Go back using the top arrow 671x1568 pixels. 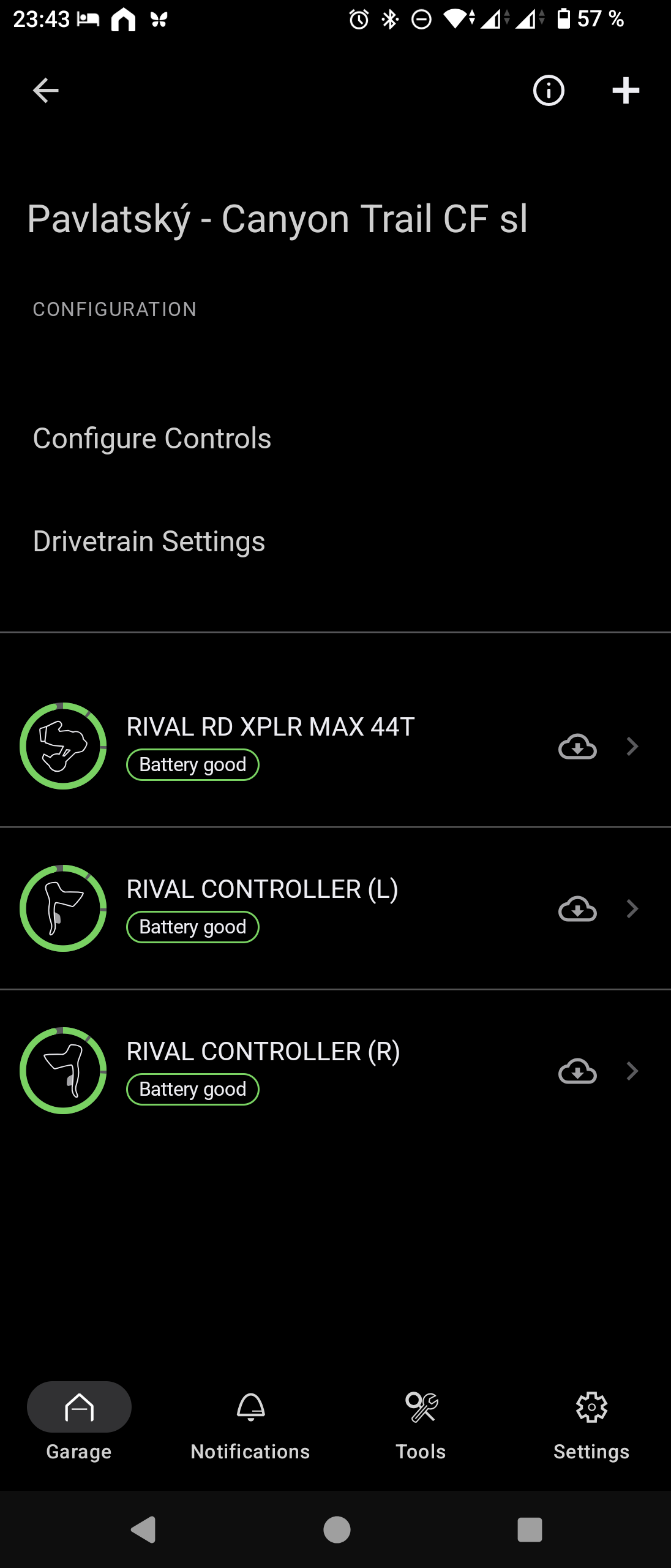45,91
